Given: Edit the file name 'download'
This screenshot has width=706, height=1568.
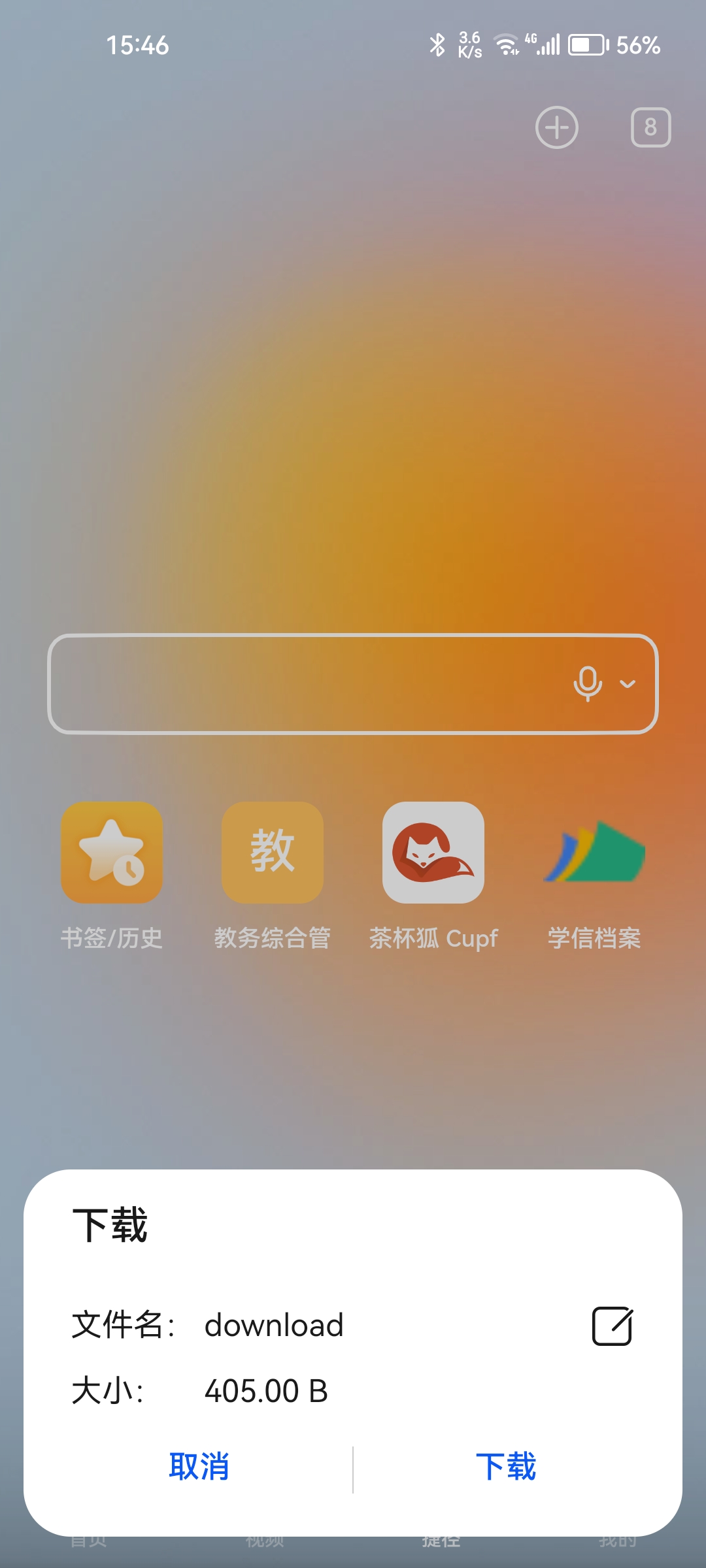Looking at the screenshot, I should pyautogui.click(x=612, y=1326).
